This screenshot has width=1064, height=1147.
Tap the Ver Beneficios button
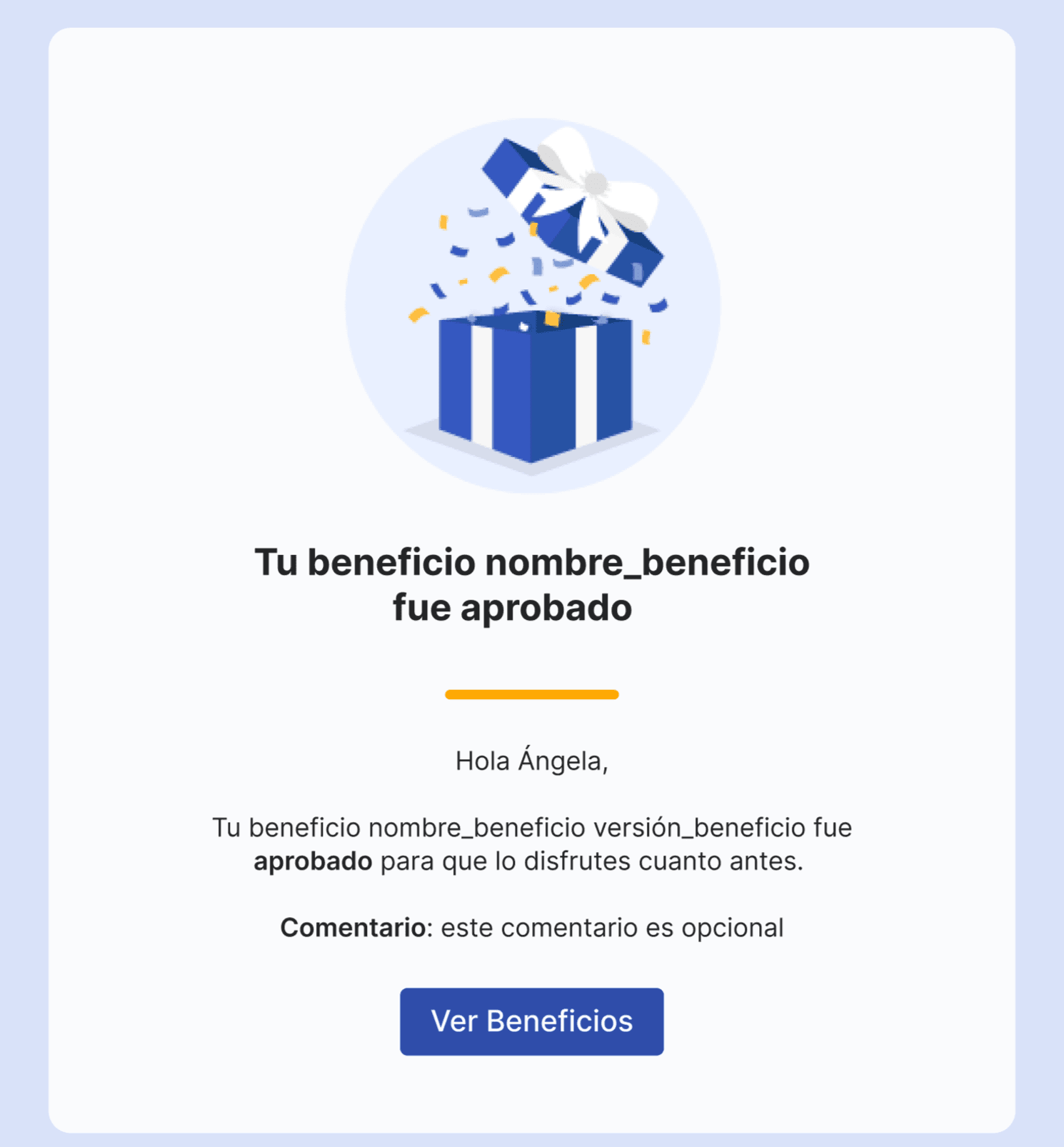pyautogui.click(x=531, y=1021)
